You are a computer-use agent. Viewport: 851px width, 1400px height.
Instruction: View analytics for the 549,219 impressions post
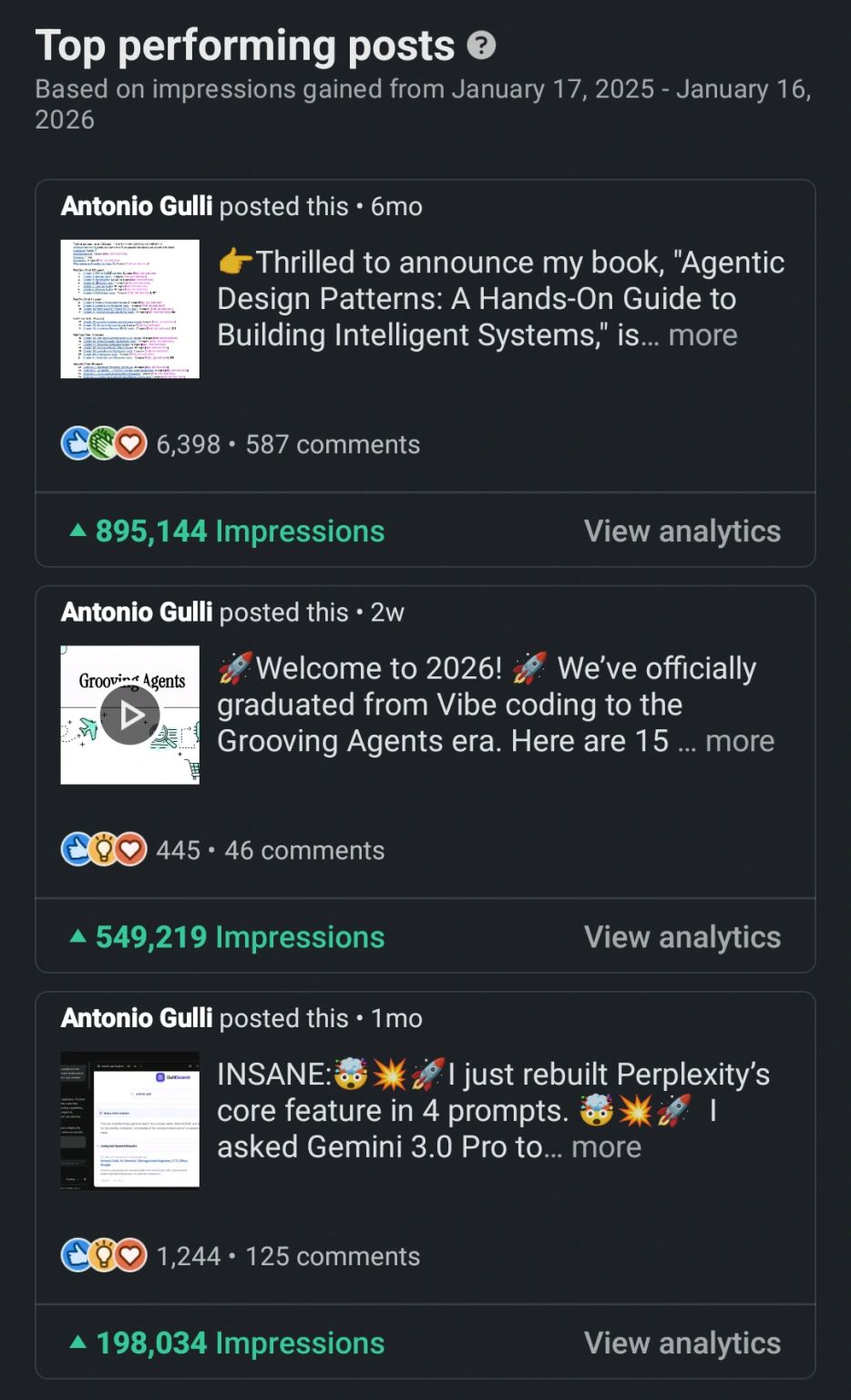[x=682, y=937]
